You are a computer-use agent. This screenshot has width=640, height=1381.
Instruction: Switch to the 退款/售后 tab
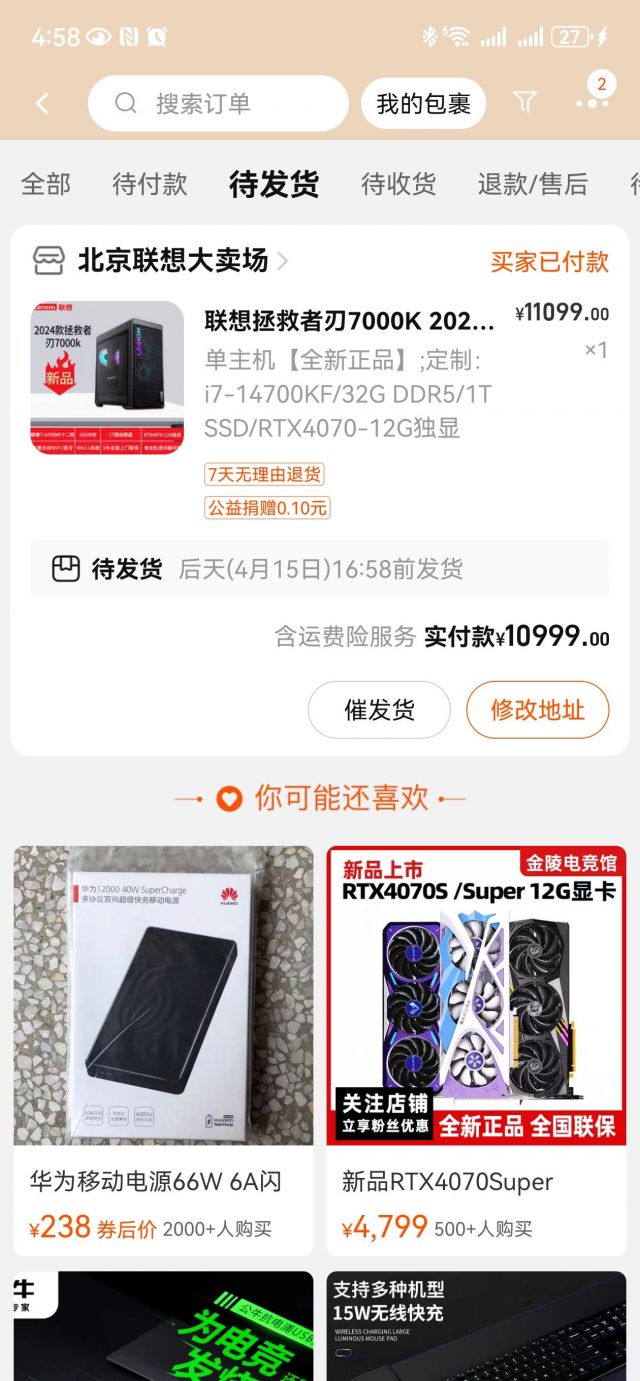pyautogui.click(x=532, y=184)
